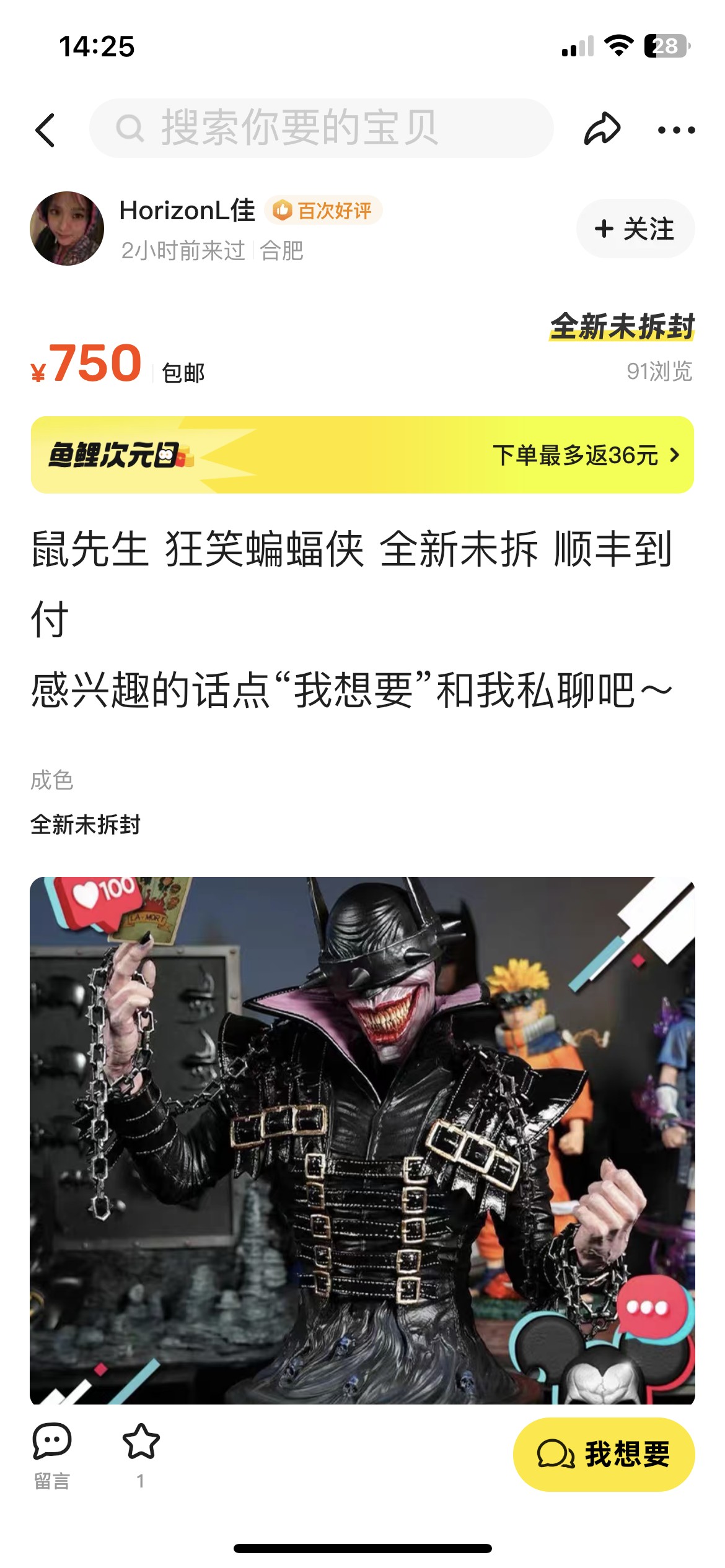Follow the seller with 关注 button

point(635,229)
